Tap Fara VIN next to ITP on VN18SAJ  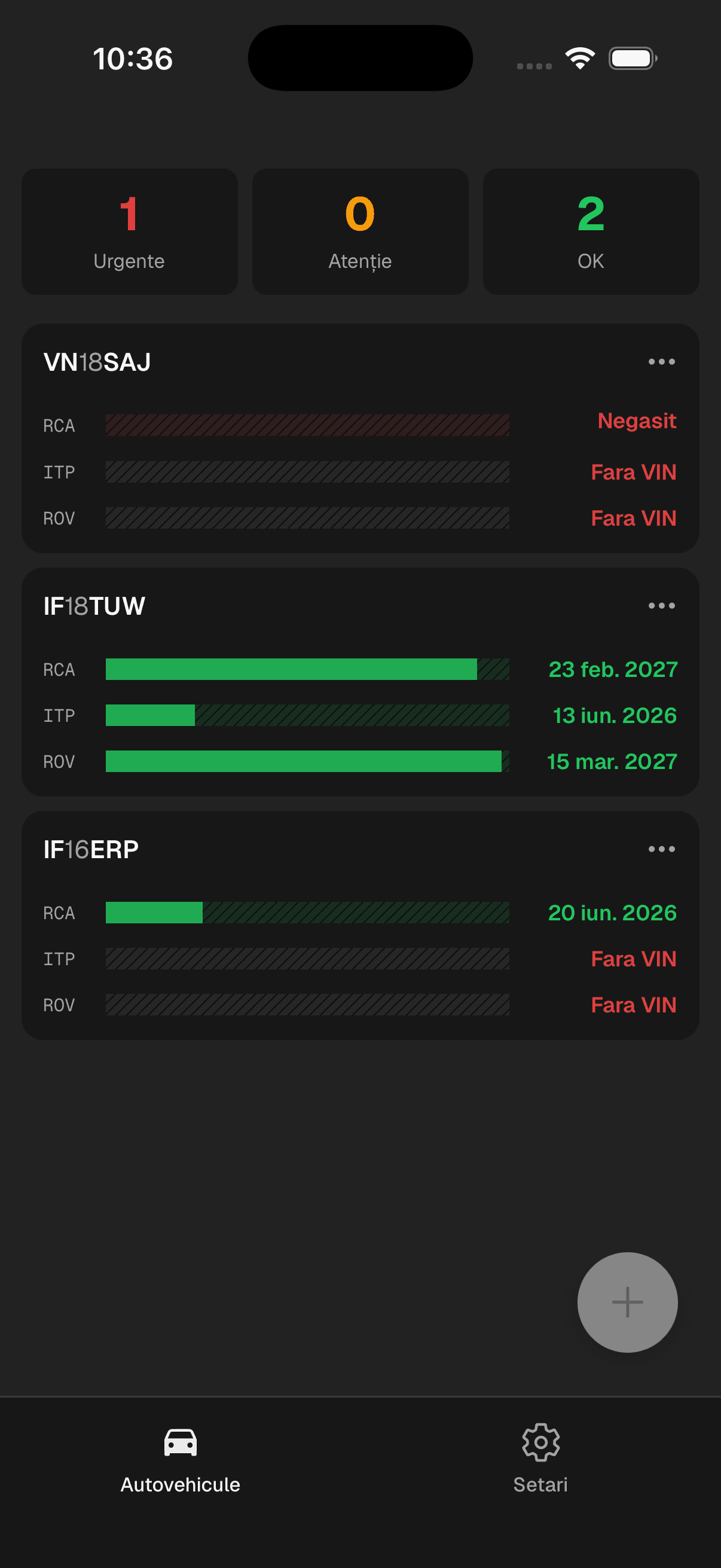tap(633, 472)
